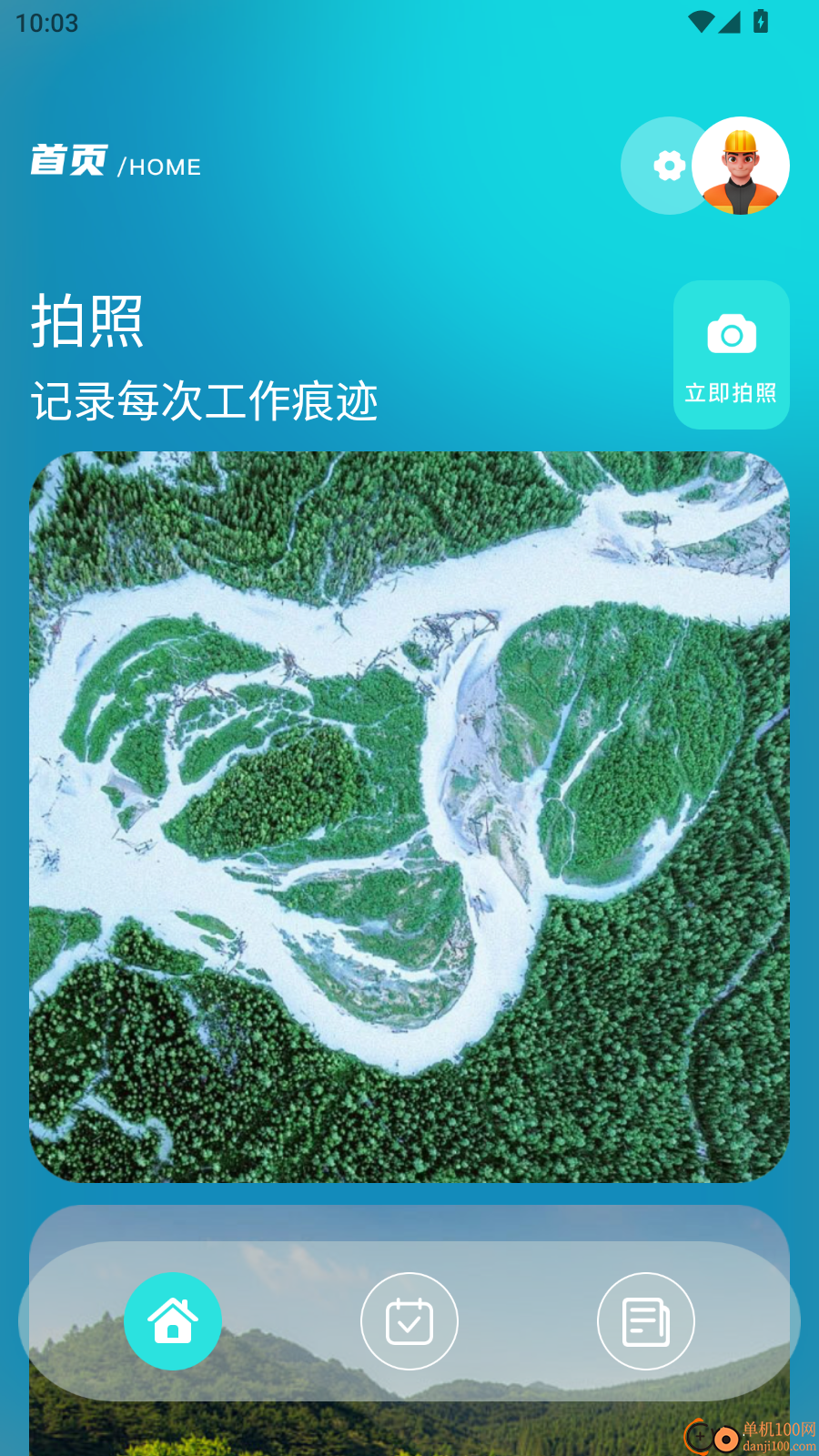
Task: Open the 首页/HOME menu label
Action: pyautogui.click(x=114, y=164)
